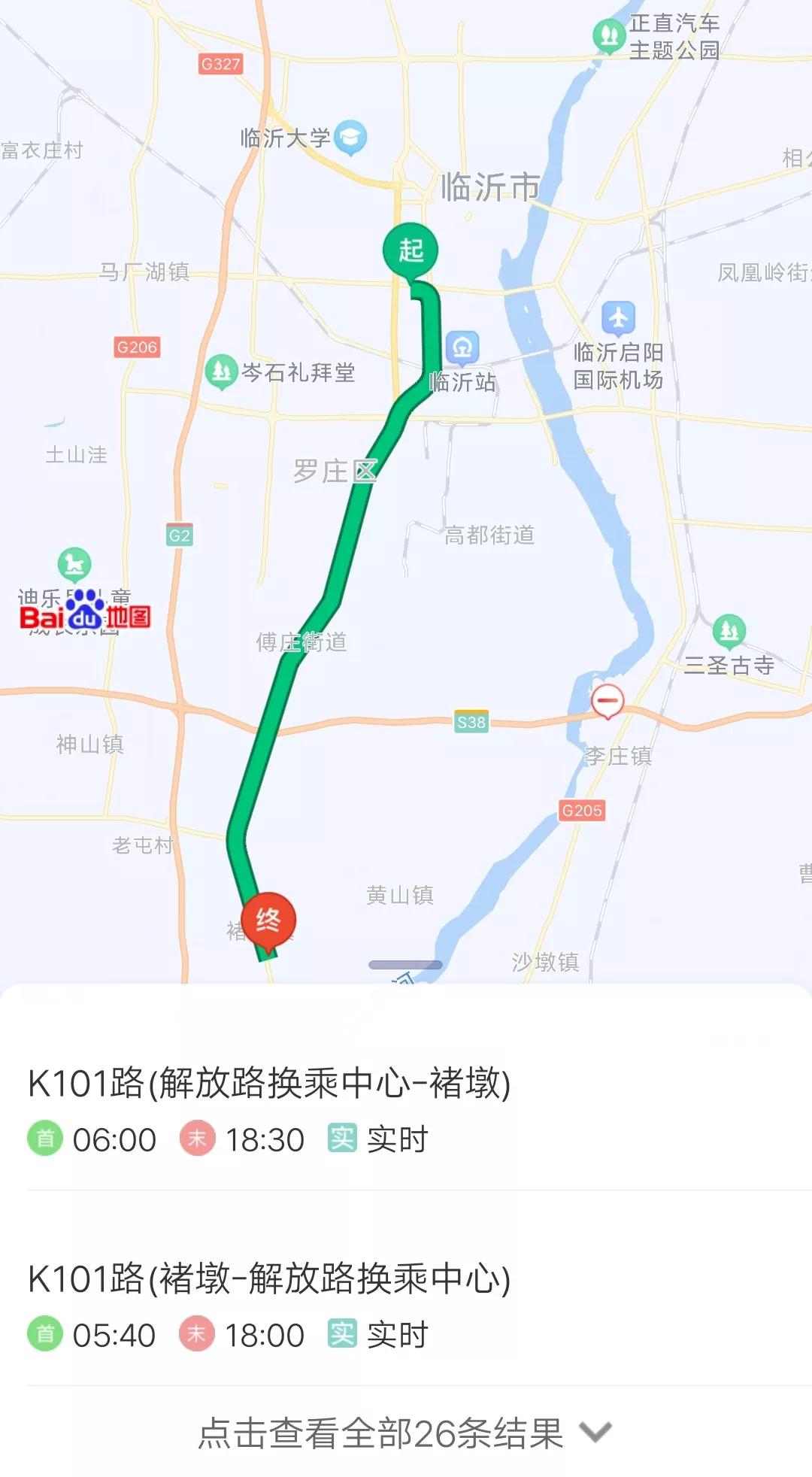This screenshot has height=1477, width=812.
Task: Click the map scale bar above the panel
Action: (406, 963)
